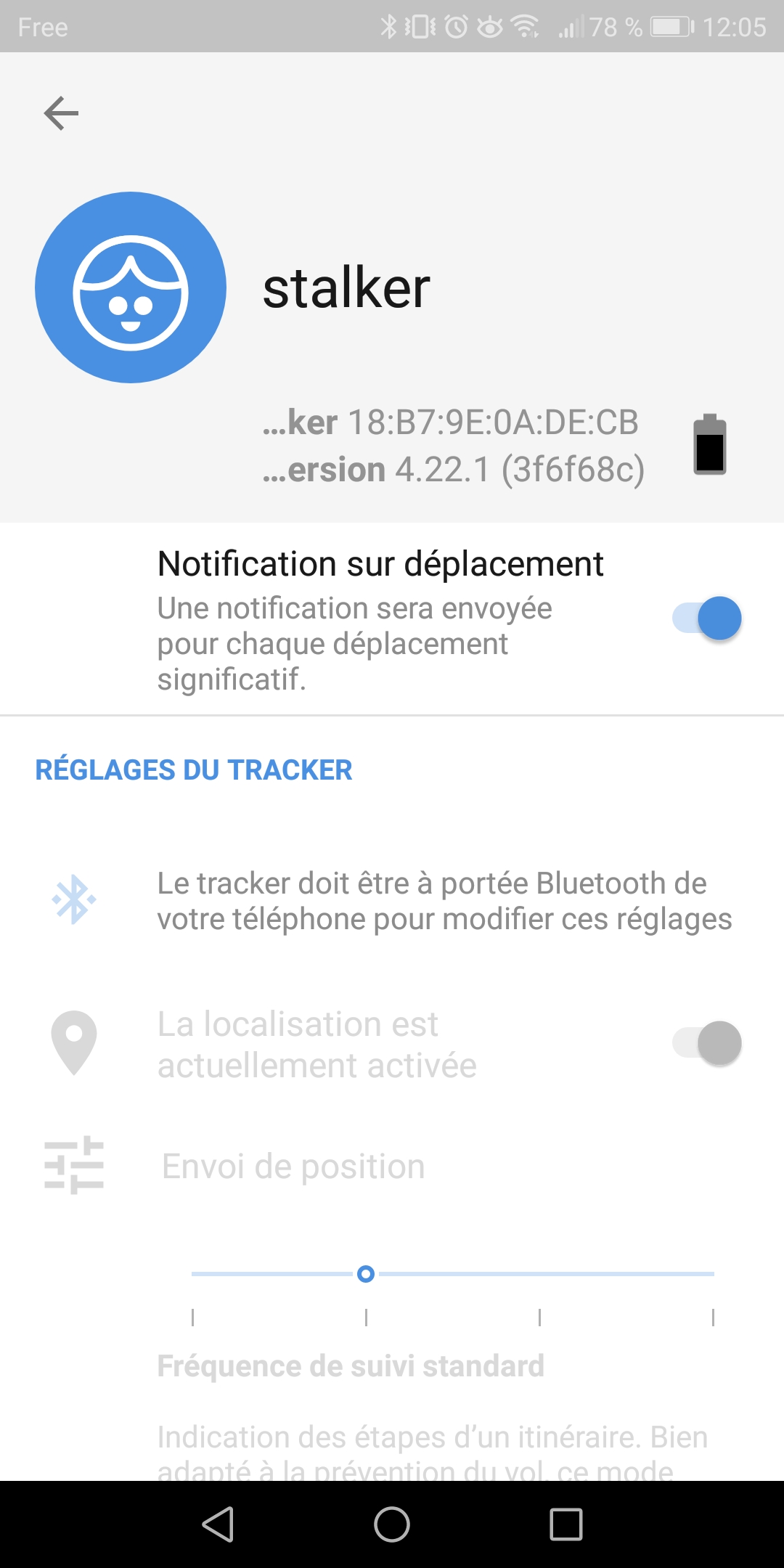This screenshot has width=784, height=1568.
Task: Tap the tracker name stalker
Action: click(x=346, y=289)
